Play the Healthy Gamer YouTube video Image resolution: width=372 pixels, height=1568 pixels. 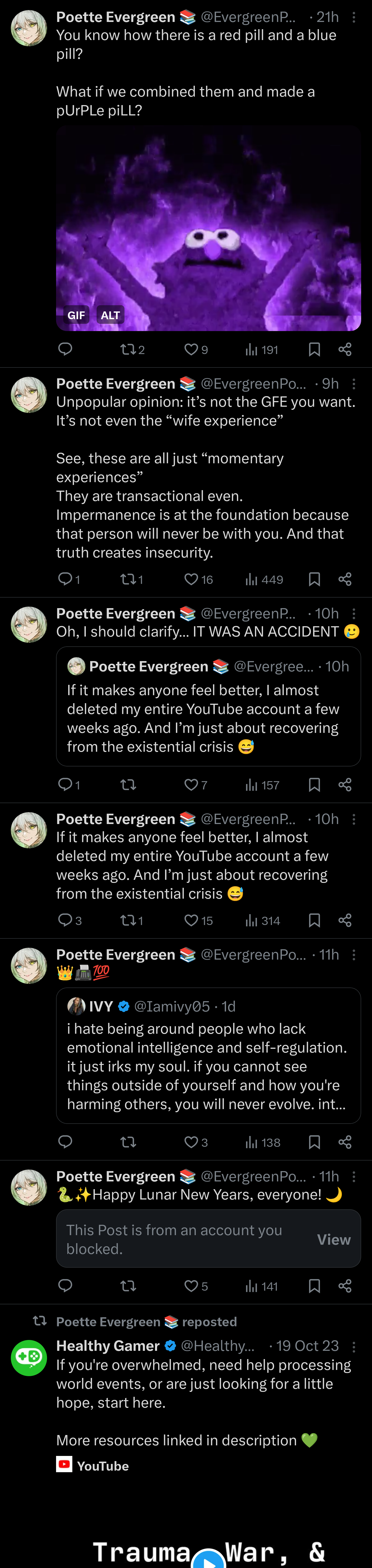208,1558
